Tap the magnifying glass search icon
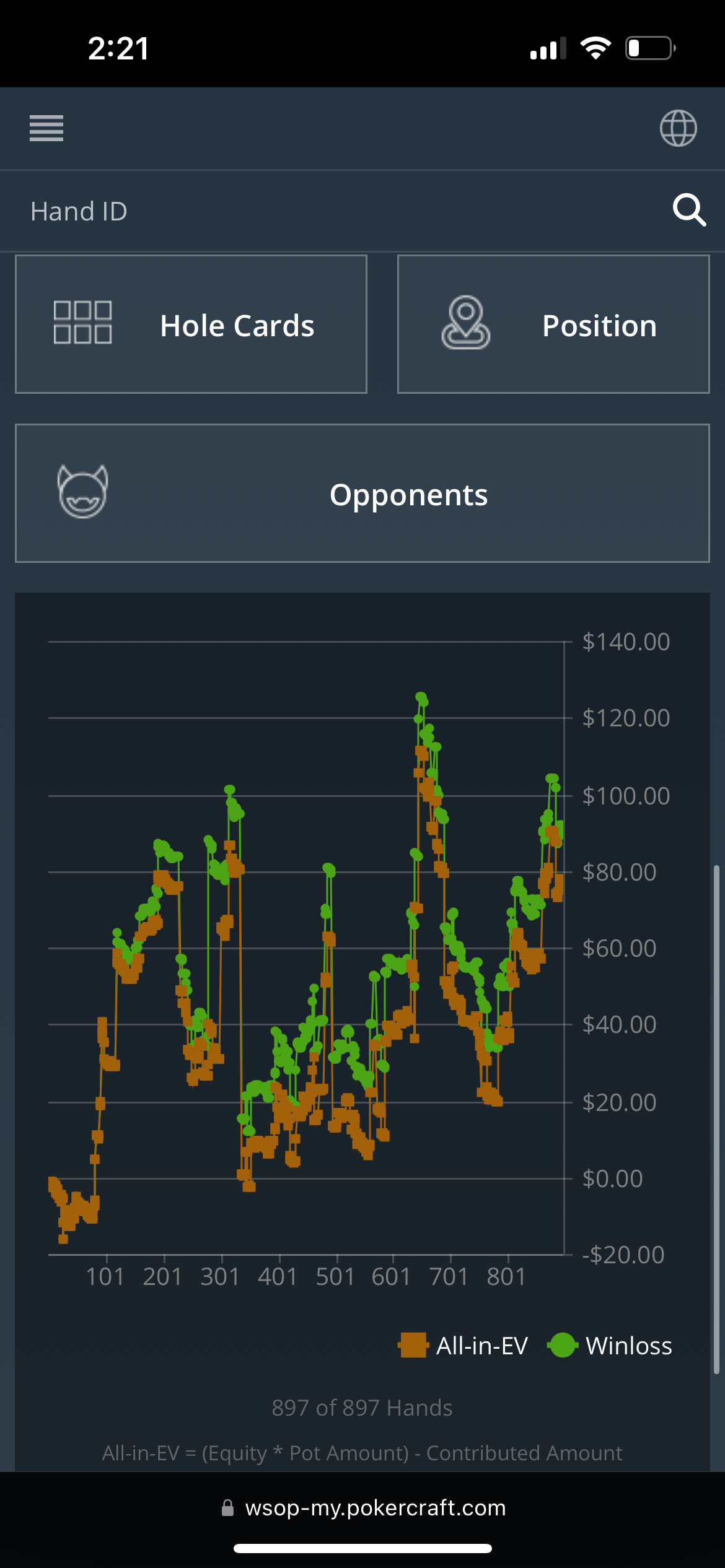This screenshot has height=1568, width=725. click(x=689, y=210)
